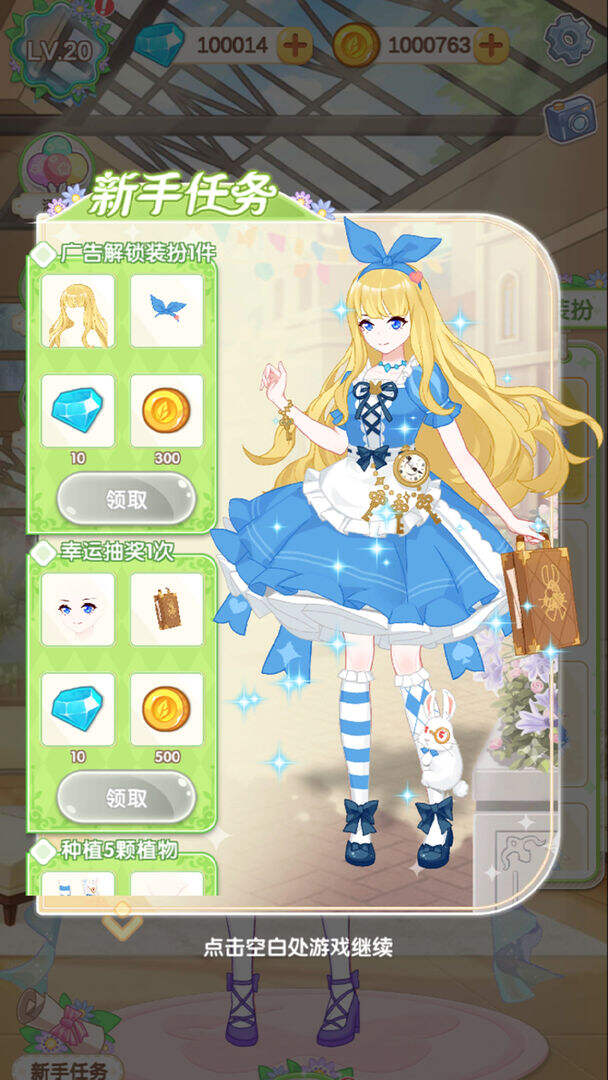Claim the ad unlock outfit reward
This screenshot has height=1080, width=608.
click(x=127, y=499)
